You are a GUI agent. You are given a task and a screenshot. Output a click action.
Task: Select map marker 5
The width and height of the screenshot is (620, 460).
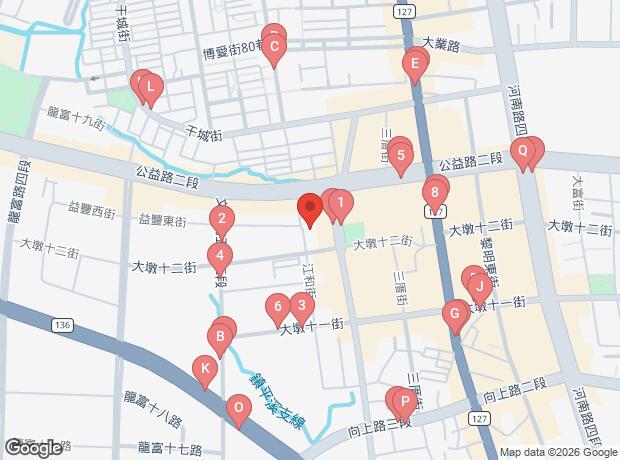(400, 155)
